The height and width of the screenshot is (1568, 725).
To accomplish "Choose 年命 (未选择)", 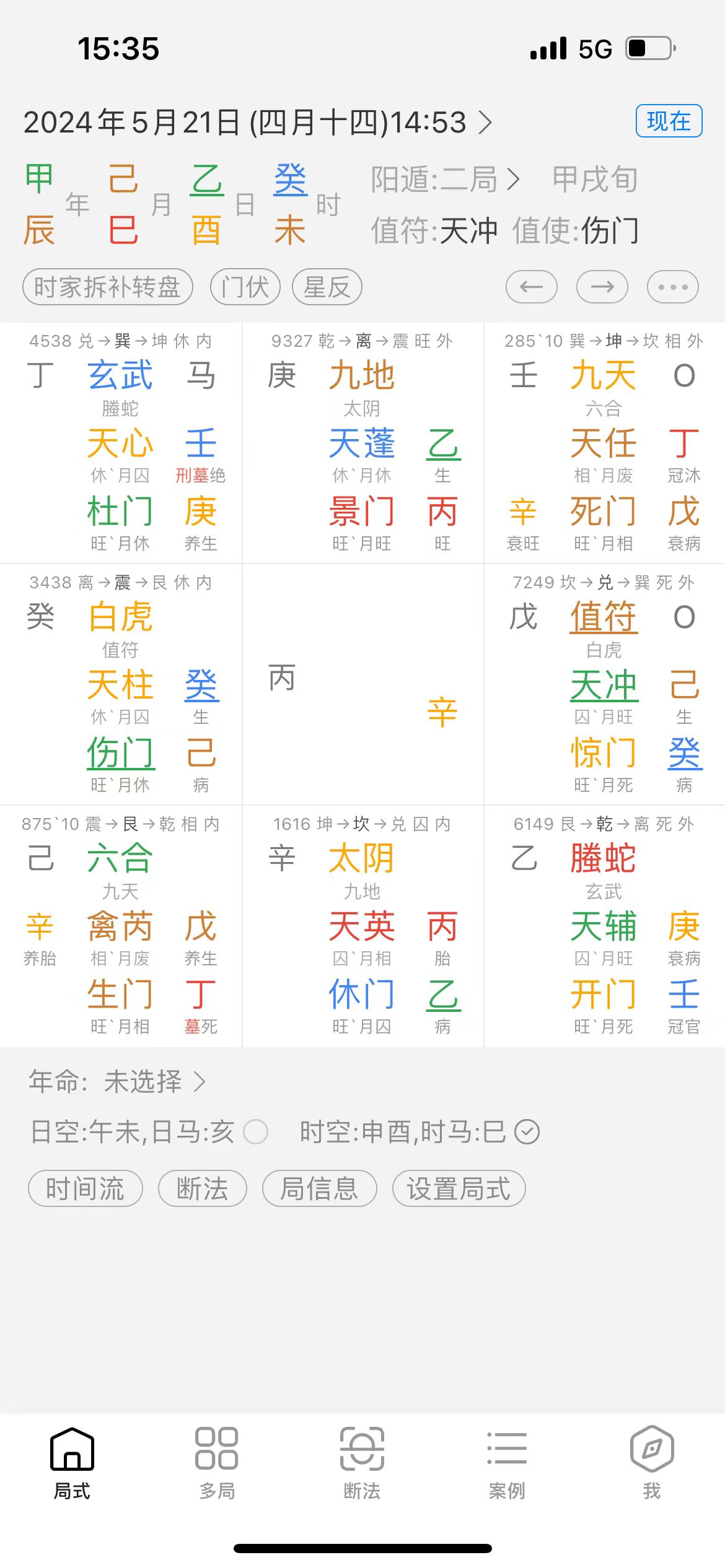I will (x=118, y=1082).
